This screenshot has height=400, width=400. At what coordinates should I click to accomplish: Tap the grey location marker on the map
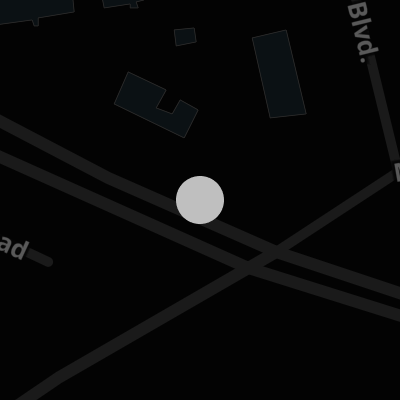200,200
